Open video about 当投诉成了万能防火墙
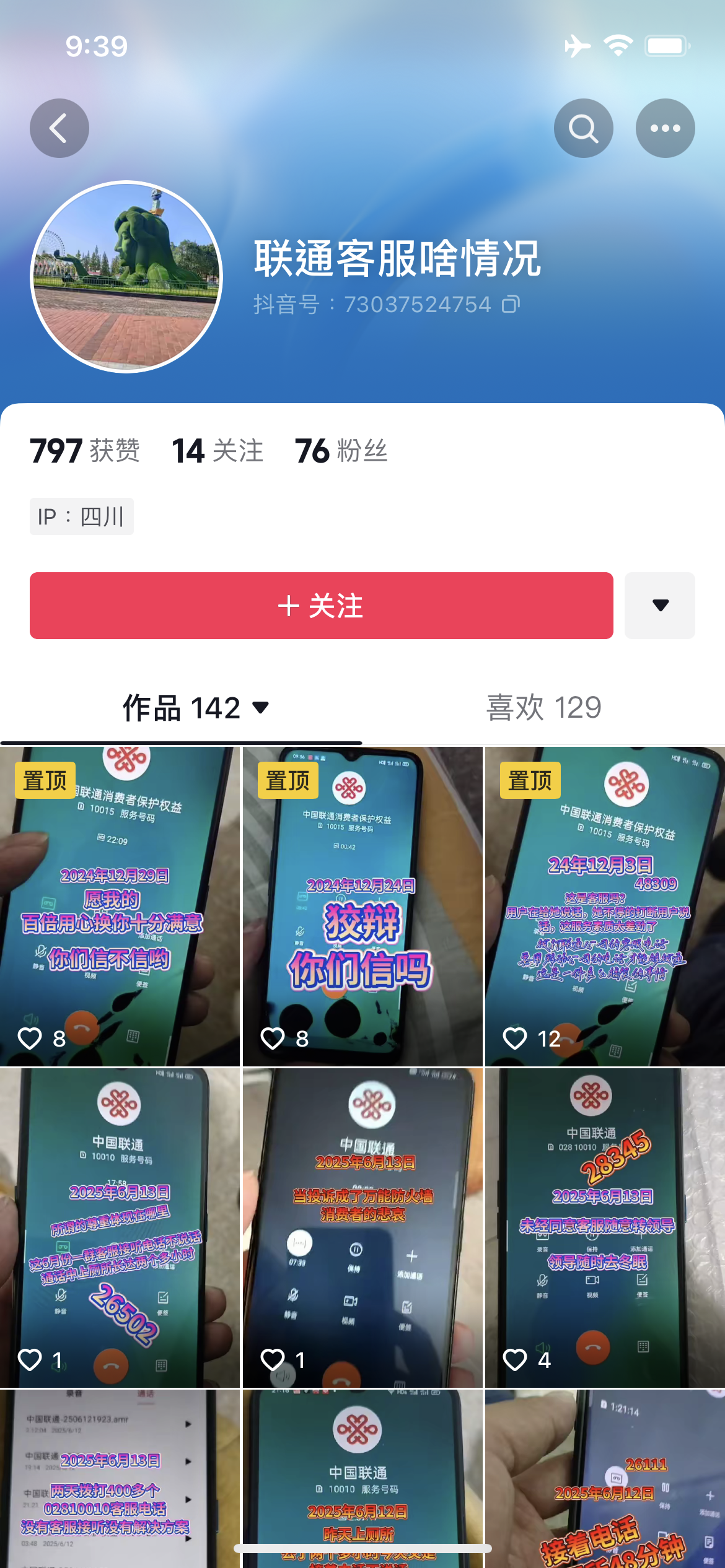Viewport: 725px width, 1568px height. 362,1227
